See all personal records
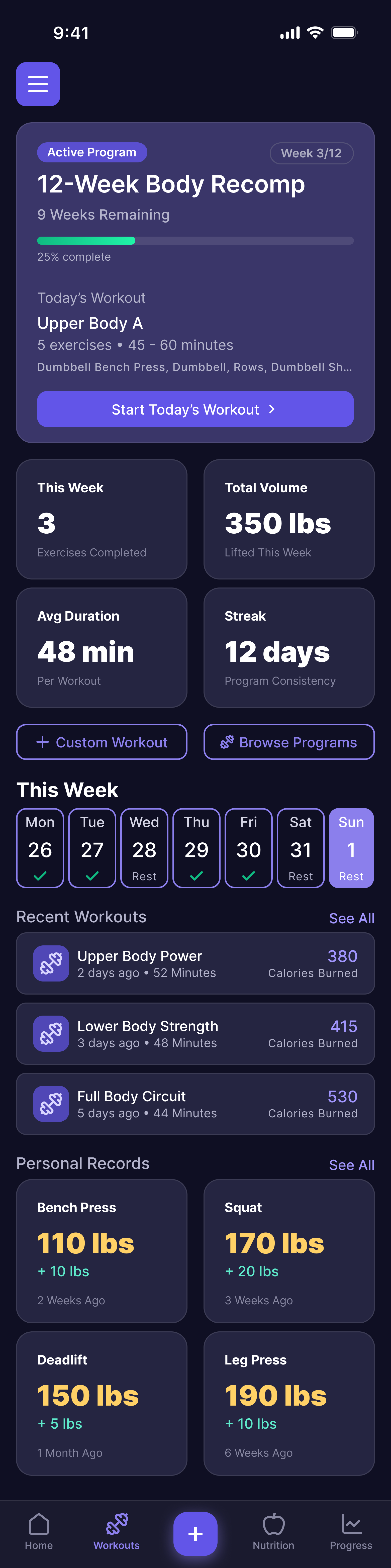 pos(351,1164)
